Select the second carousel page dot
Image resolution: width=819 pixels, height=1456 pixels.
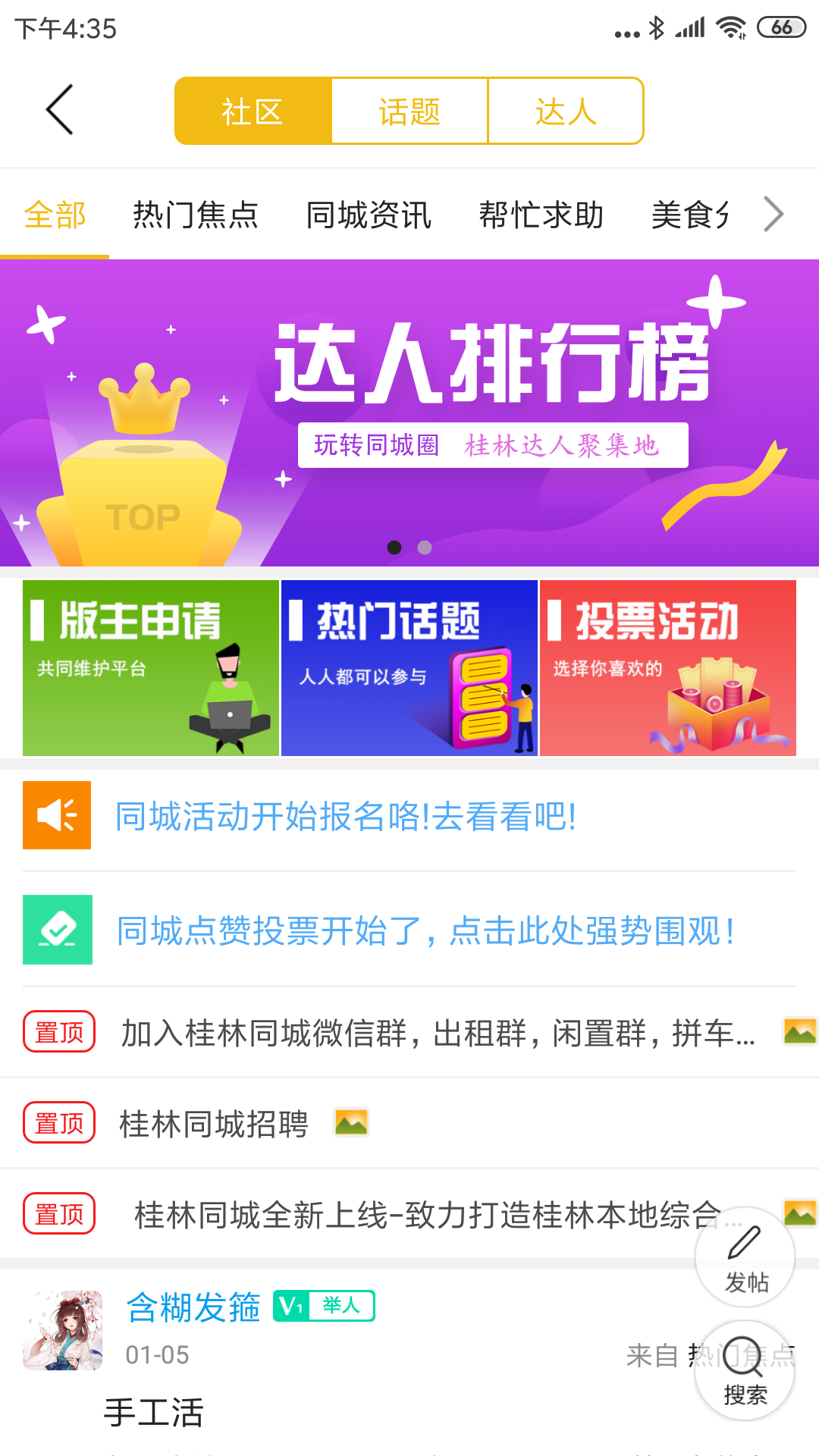click(423, 546)
